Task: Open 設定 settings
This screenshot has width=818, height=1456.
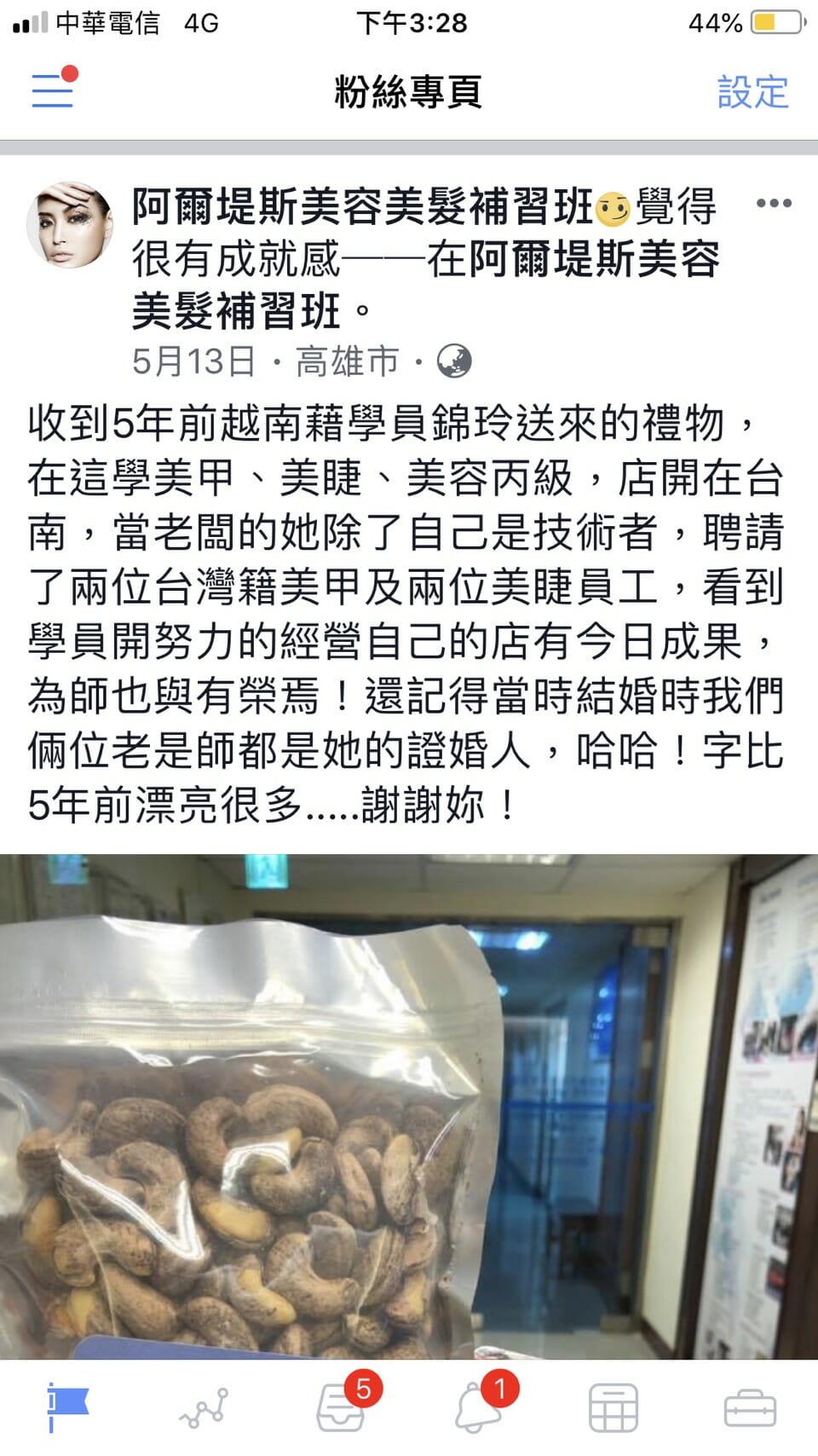Action: (752, 92)
